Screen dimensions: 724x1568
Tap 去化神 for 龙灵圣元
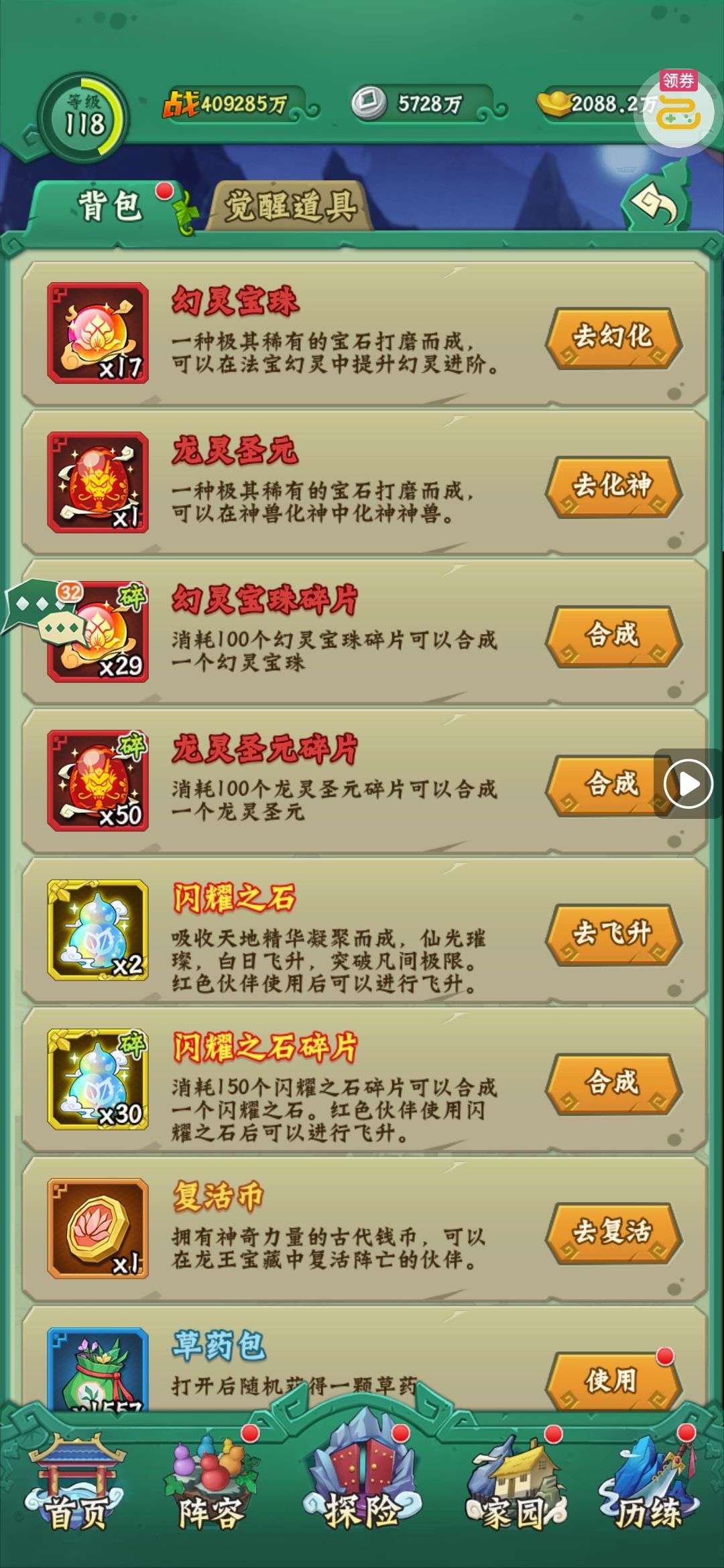[x=613, y=486]
